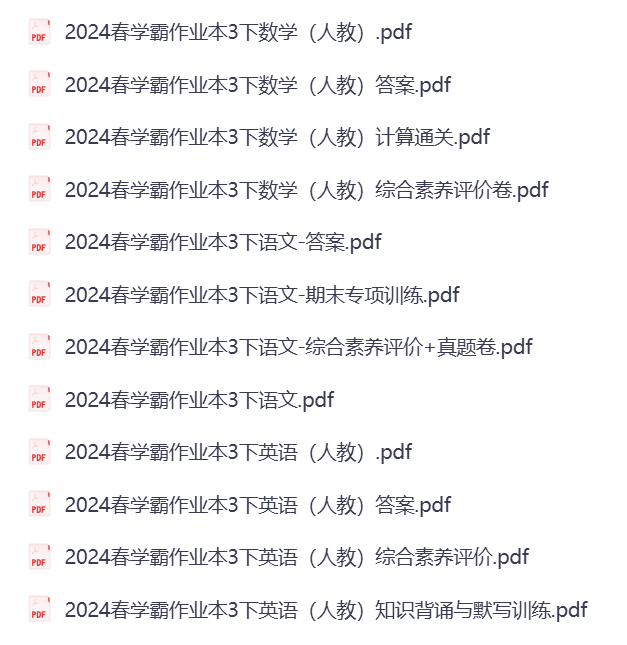View the 英语（人教）答案.pdf file
Viewport: 627px width, 645px height.
click(257, 504)
